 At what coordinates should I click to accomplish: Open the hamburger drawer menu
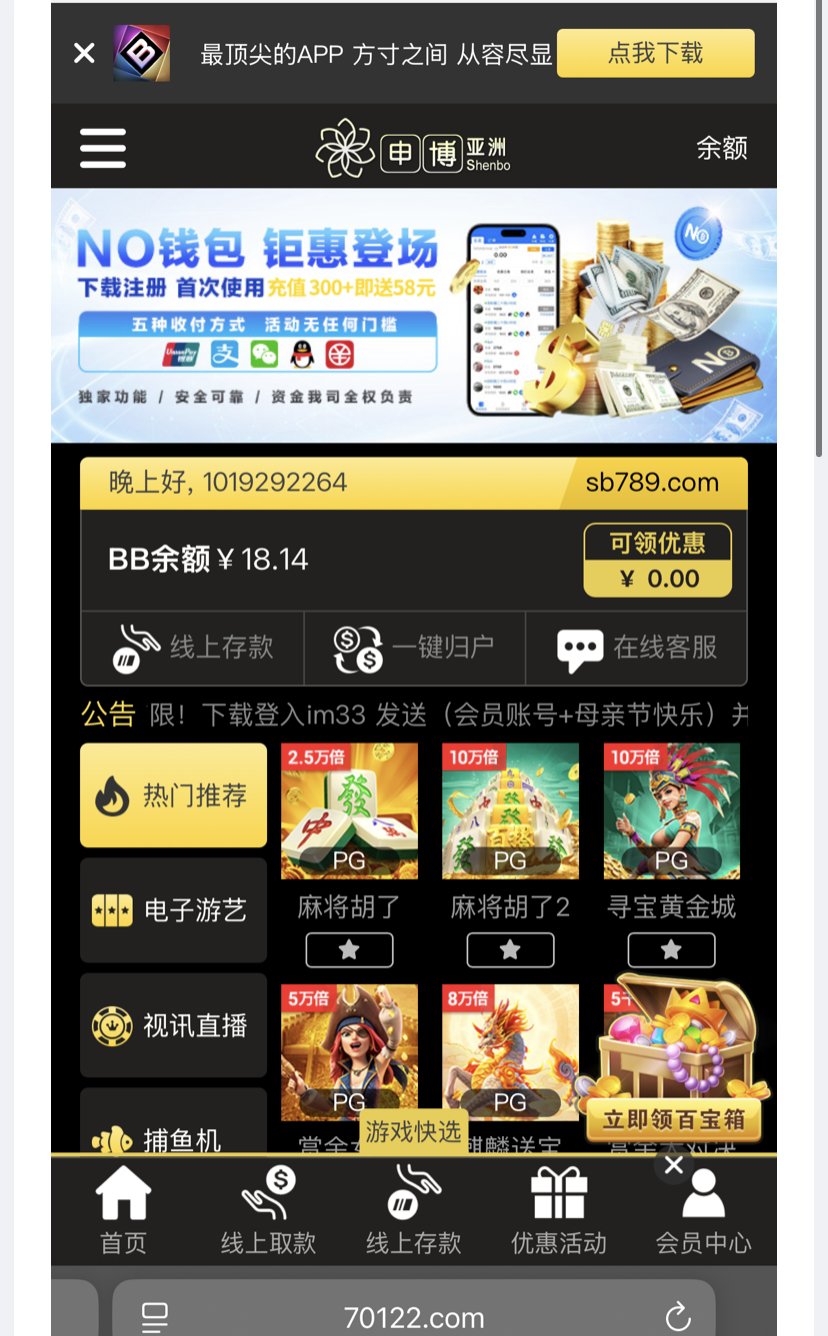click(103, 148)
